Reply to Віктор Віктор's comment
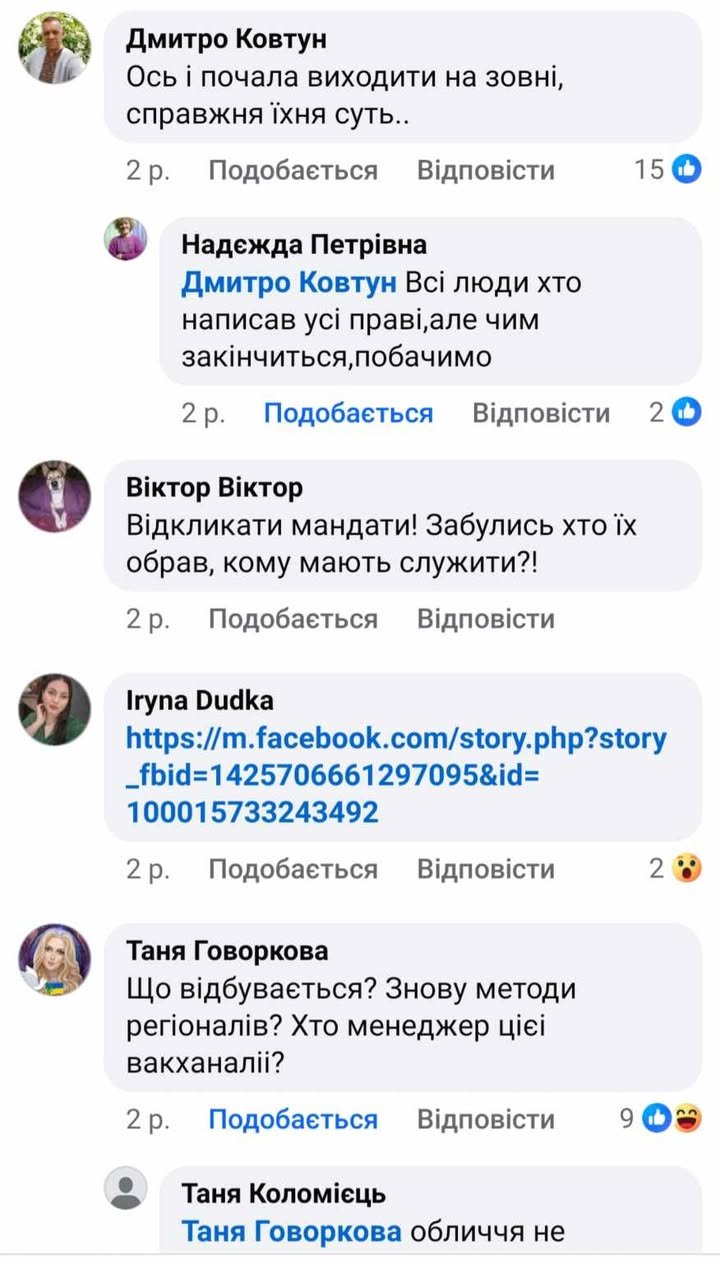Screen dimensions: 720x1262 [485, 619]
